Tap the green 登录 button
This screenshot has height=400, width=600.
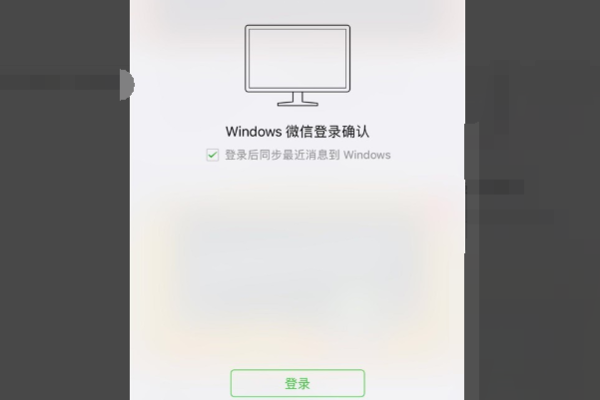pyautogui.click(x=297, y=383)
